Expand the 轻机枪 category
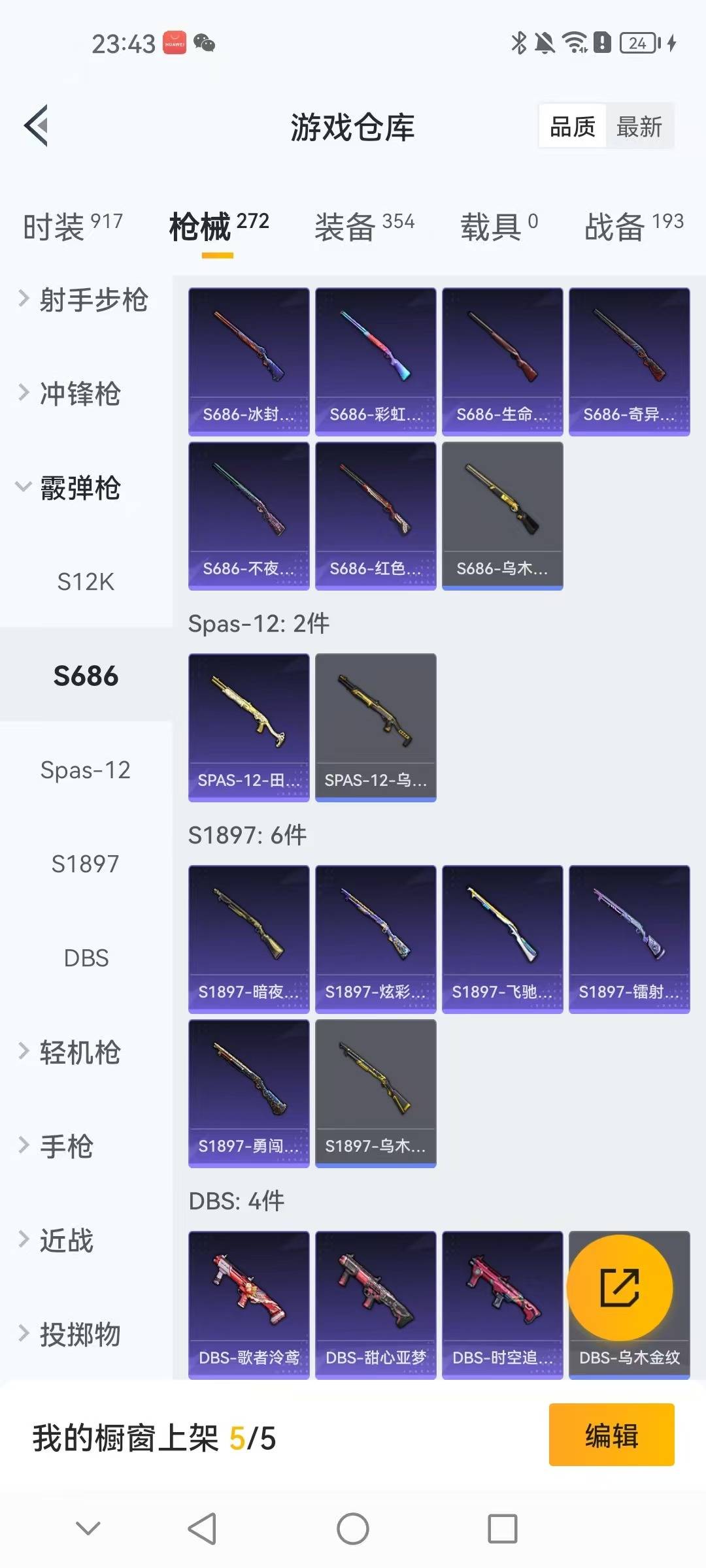The width and height of the screenshot is (706, 1568). click(72, 1052)
